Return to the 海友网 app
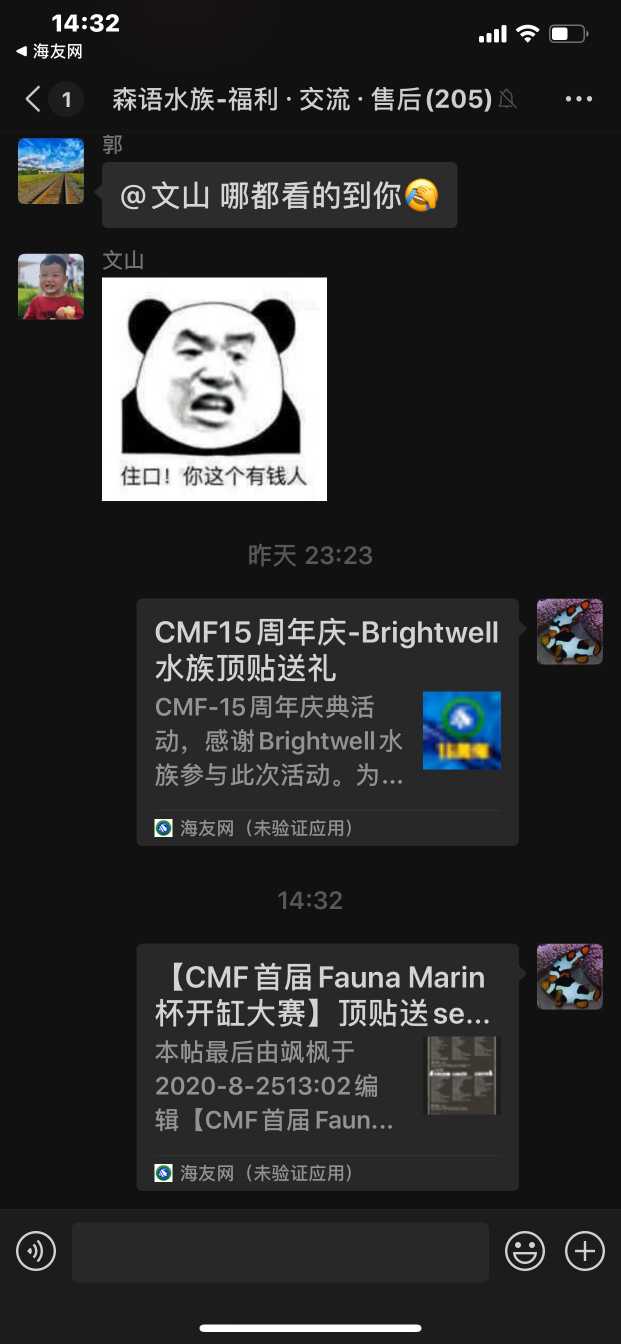 (49, 51)
